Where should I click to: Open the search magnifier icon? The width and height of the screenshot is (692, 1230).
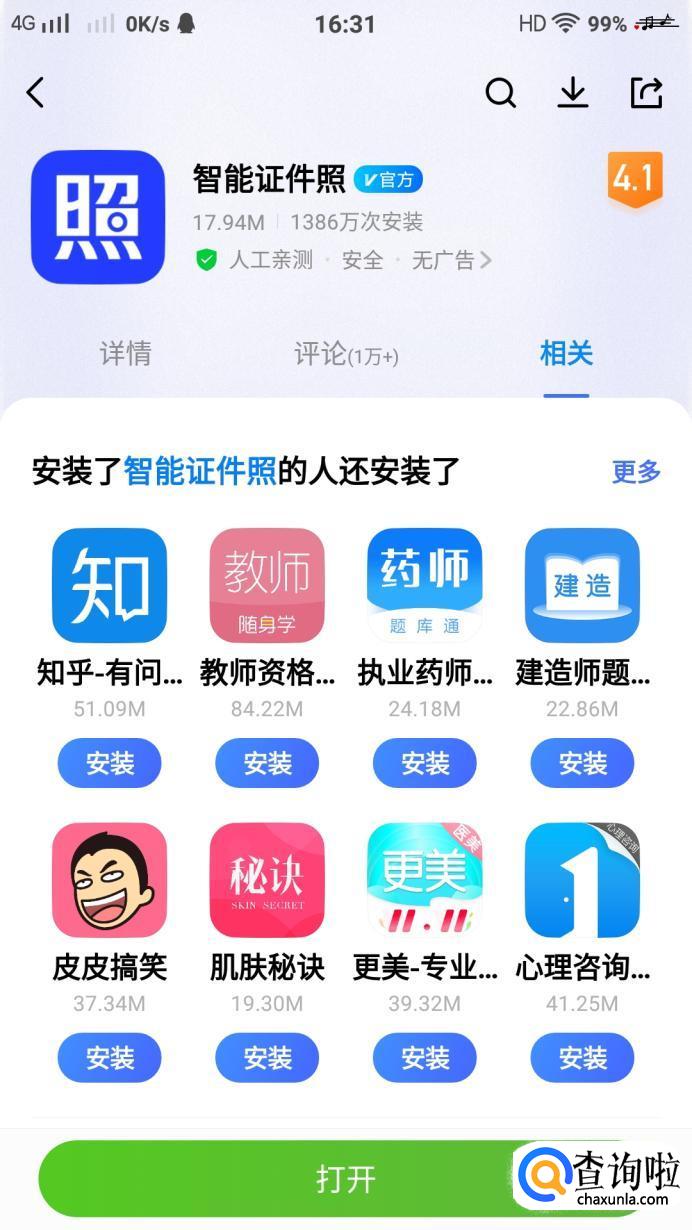[501, 93]
